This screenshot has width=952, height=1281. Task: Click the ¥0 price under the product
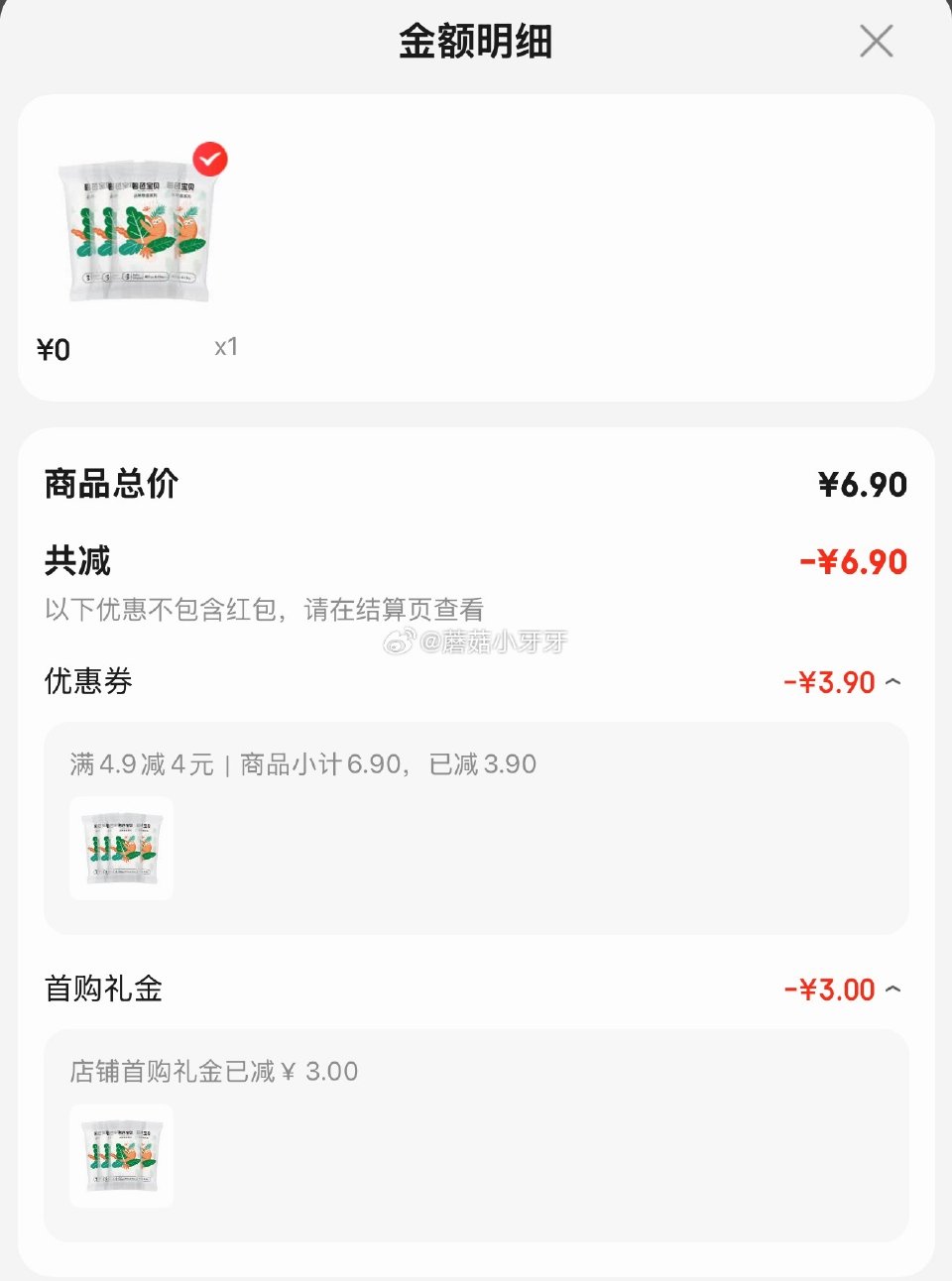54,348
